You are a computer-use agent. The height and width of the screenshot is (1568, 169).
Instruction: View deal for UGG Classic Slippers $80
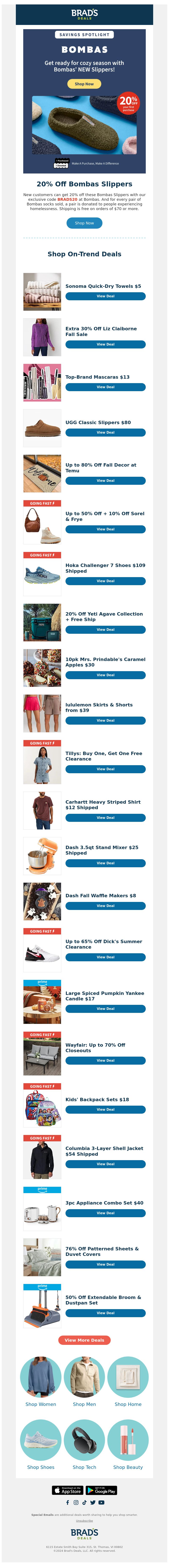point(105,433)
